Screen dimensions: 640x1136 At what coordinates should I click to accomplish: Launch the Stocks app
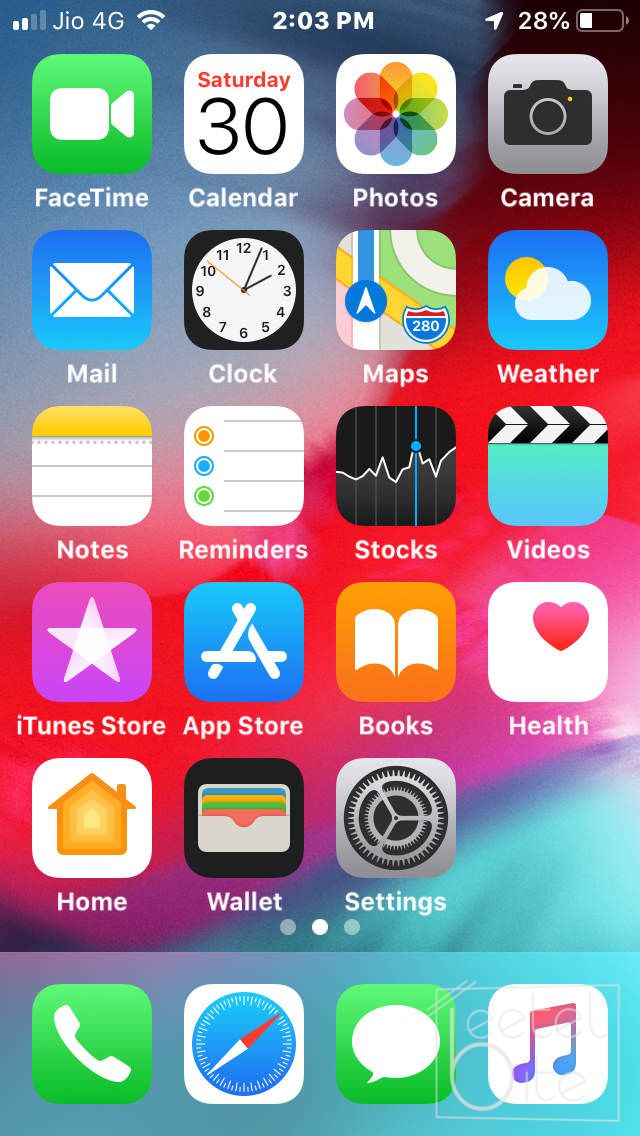396,466
